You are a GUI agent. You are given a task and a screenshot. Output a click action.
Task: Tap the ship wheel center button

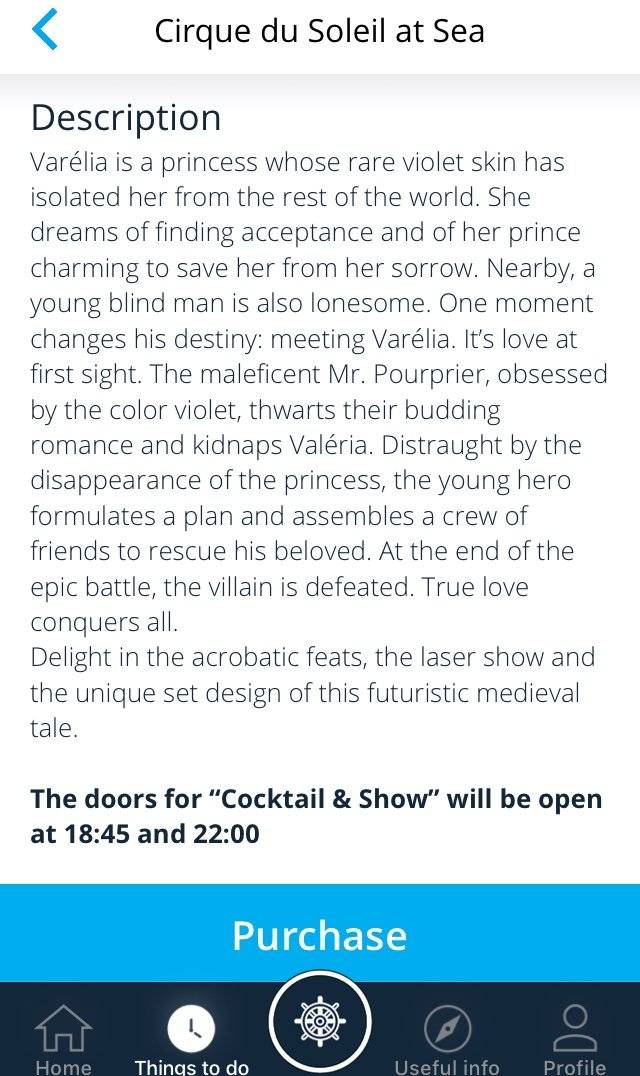coord(320,1022)
